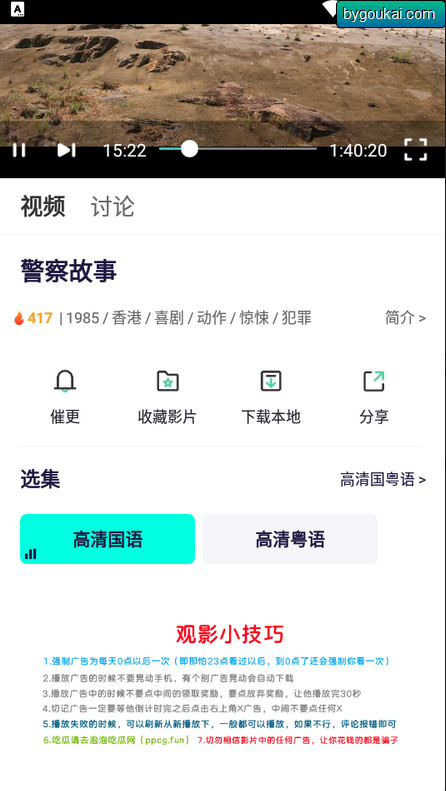Viewport: 446px width, 791px height.
Task: Open the 简介 details link
Action: 405,318
